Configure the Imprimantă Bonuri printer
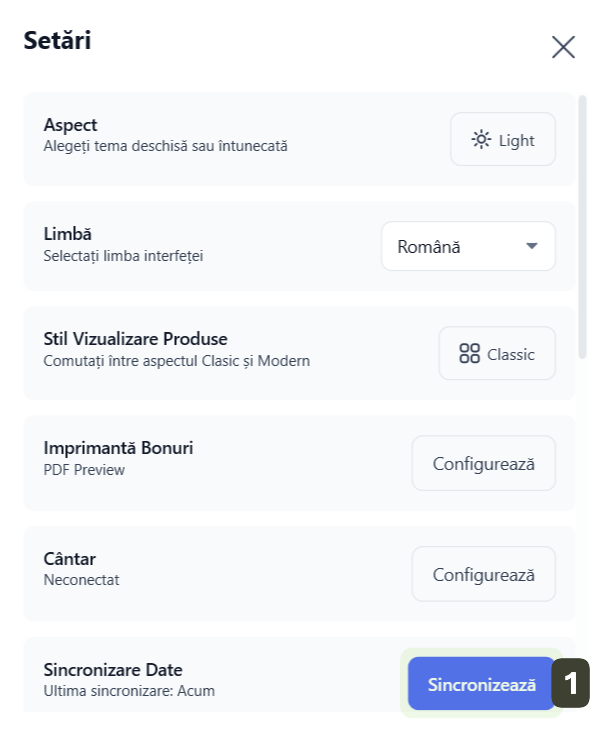The height and width of the screenshot is (735, 610). 483,464
